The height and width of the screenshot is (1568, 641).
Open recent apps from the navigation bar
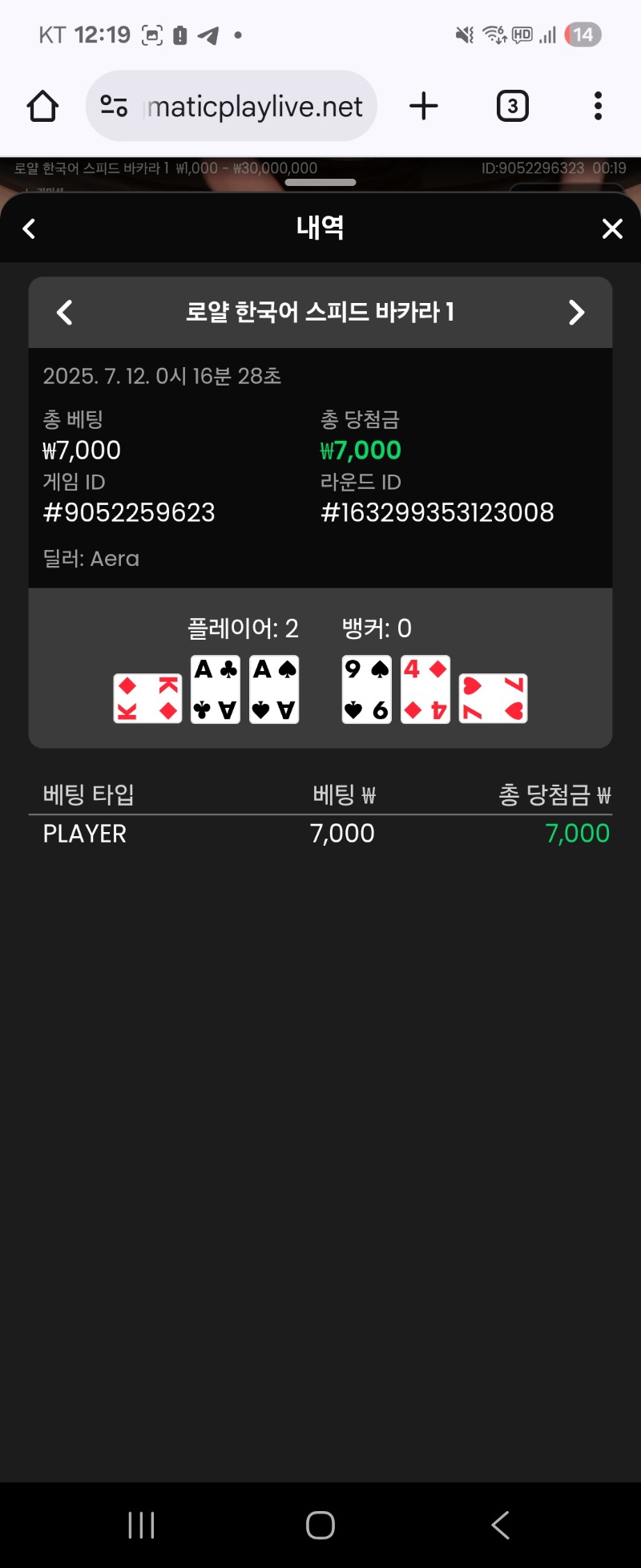pyautogui.click(x=141, y=1525)
